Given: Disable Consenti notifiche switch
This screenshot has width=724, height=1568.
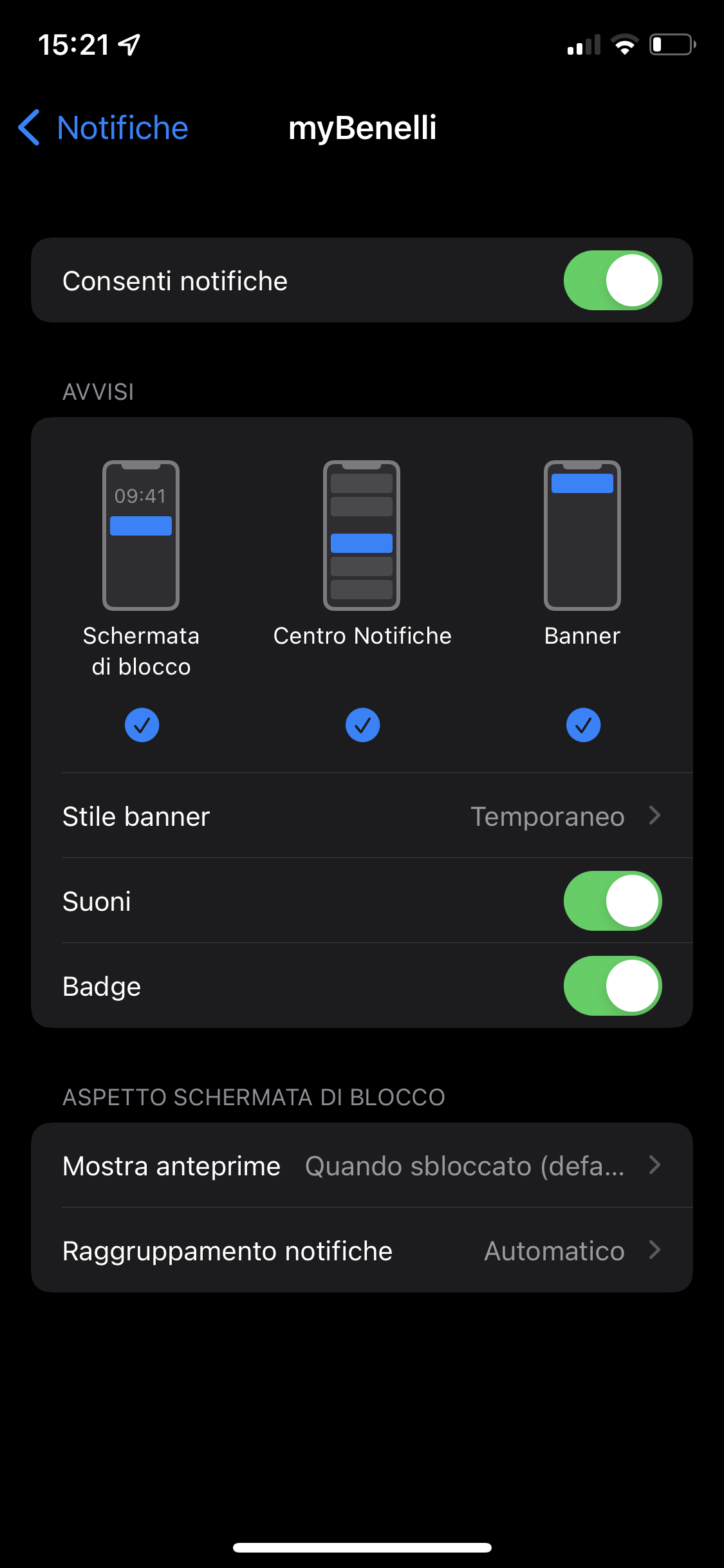Looking at the screenshot, I should pyautogui.click(x=612, y=280).
